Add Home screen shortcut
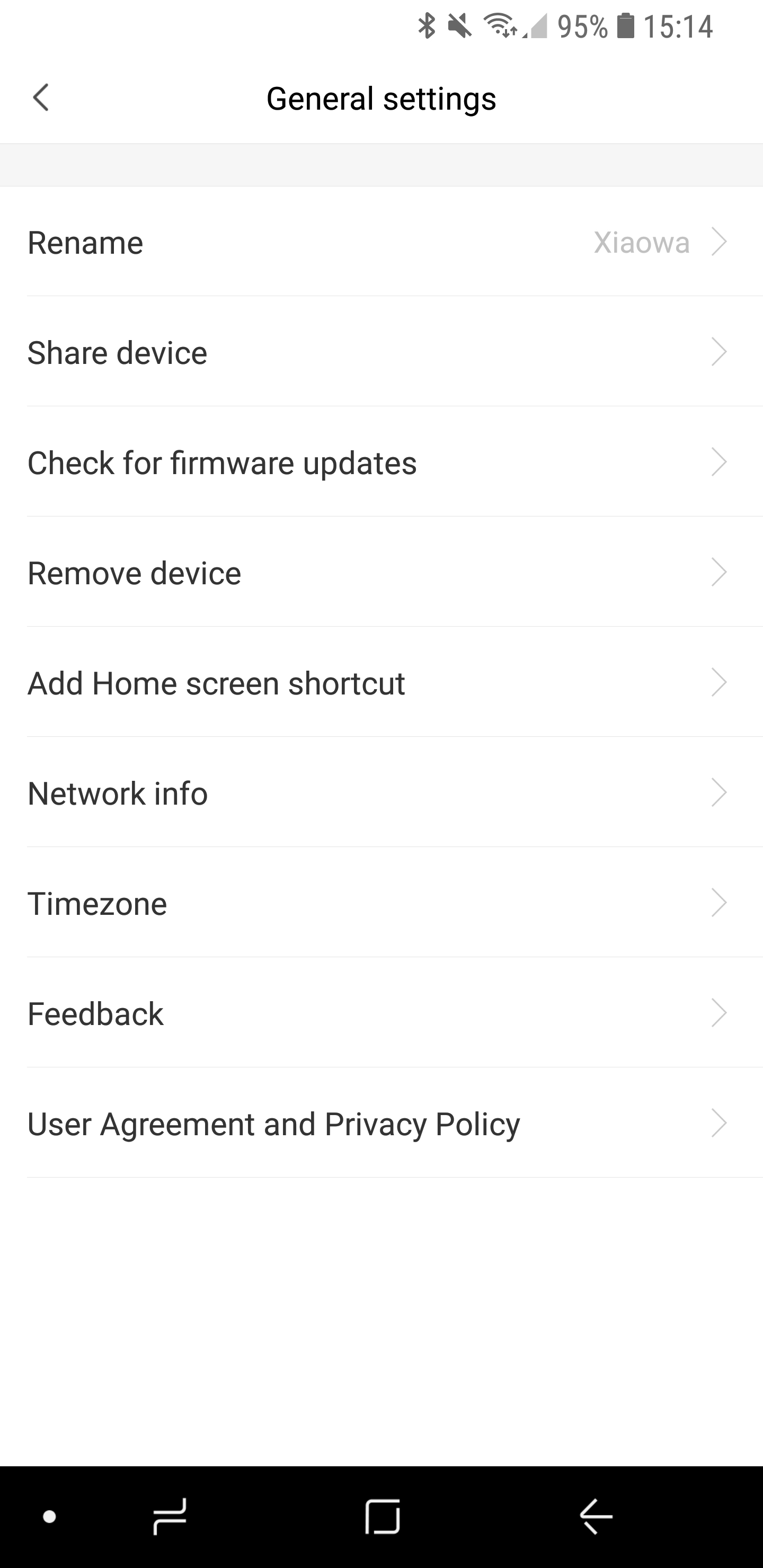The height and width of the screenshot is (1568, 763). [381, 683]
